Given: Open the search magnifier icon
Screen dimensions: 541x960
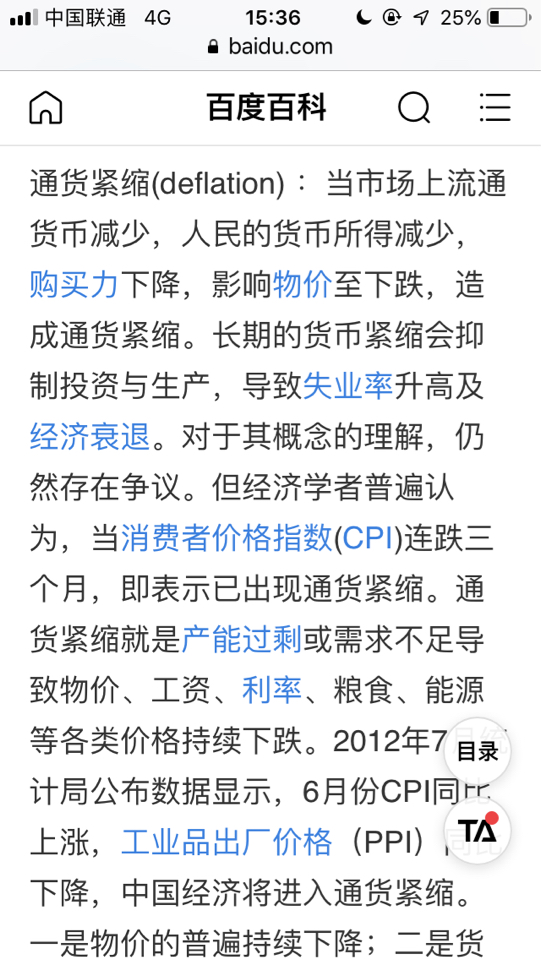Looking at the screenshot, I should coord(414,108).
